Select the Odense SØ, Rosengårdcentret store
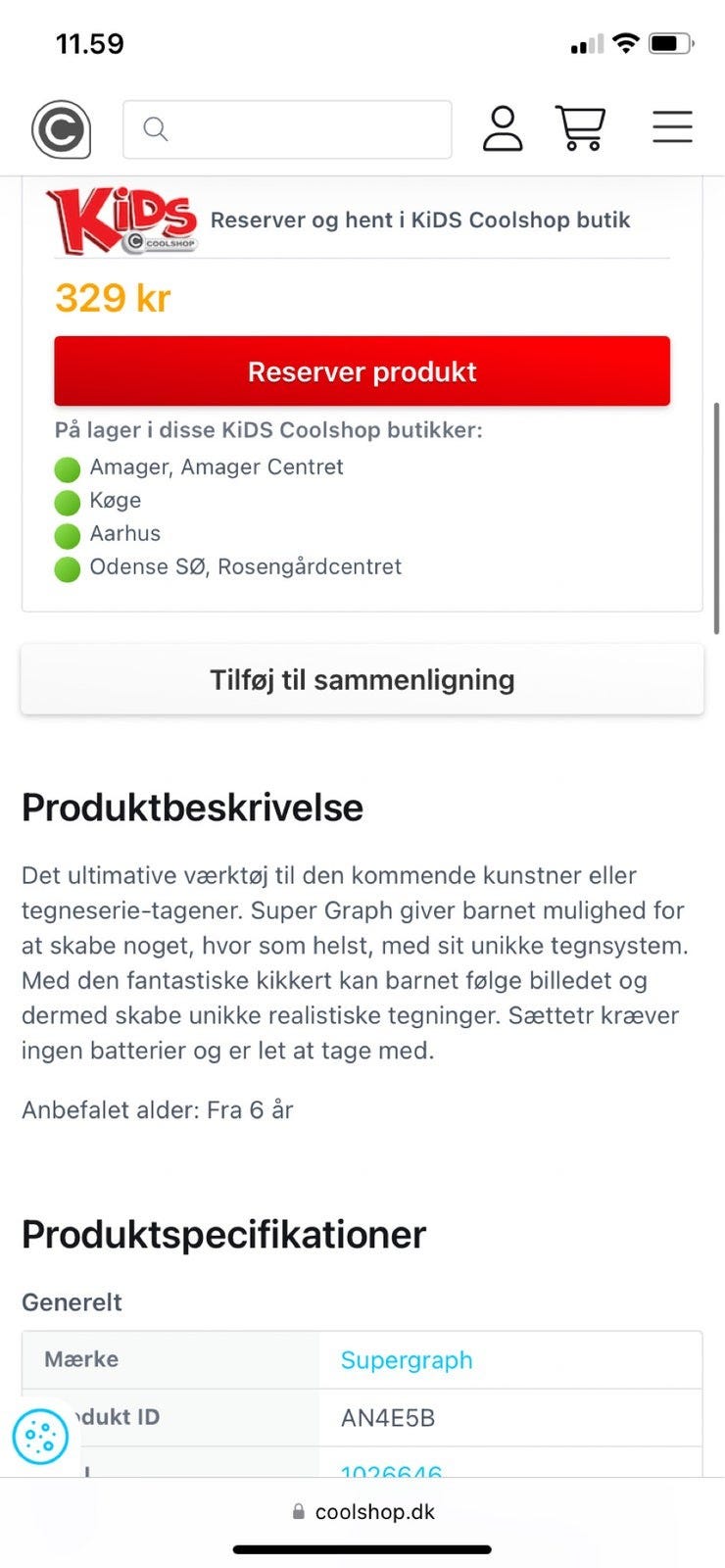The width and height of the screenshot is (725, 1568). [x=247, y=566]
